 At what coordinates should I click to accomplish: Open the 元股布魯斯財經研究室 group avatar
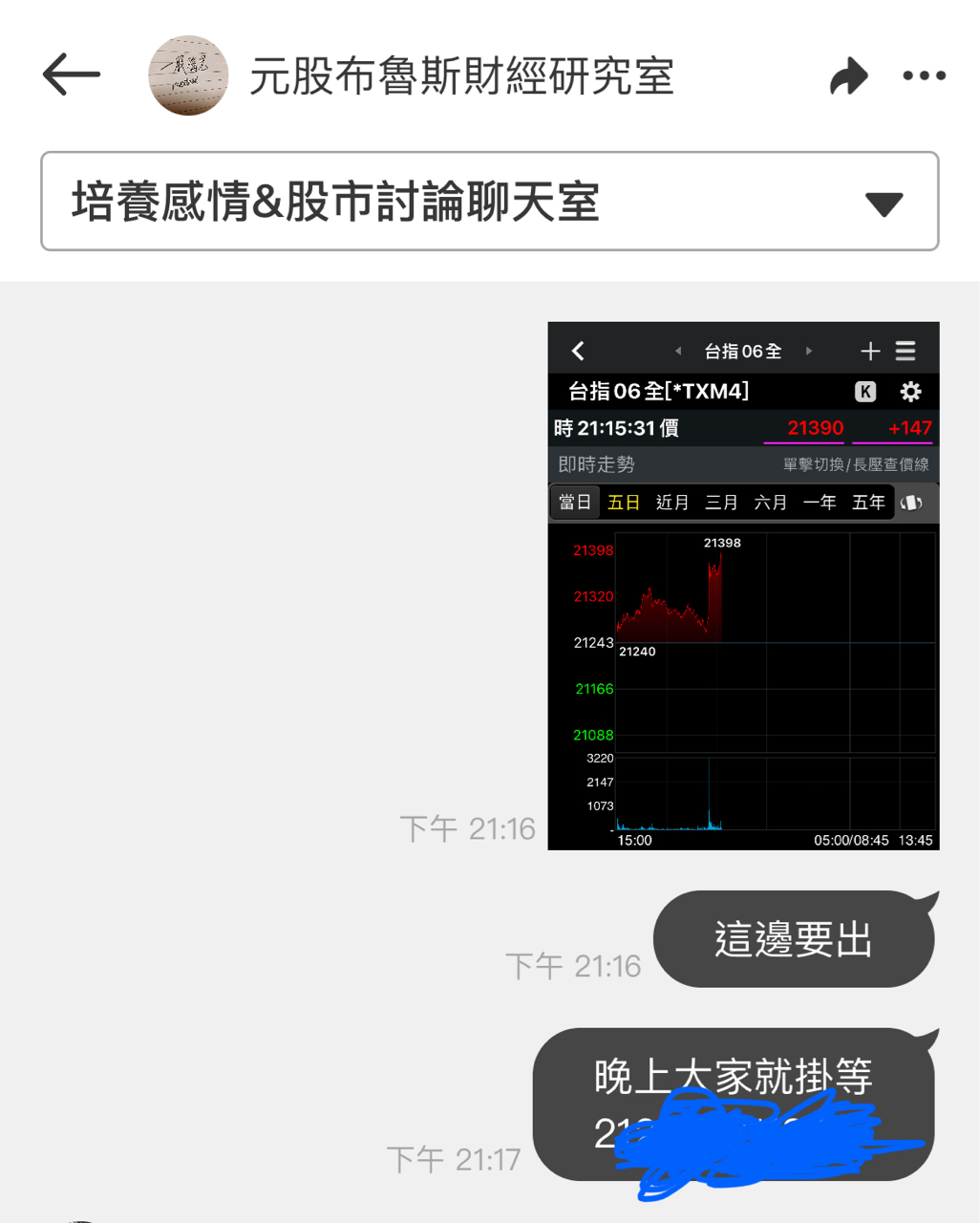[188, 76]
